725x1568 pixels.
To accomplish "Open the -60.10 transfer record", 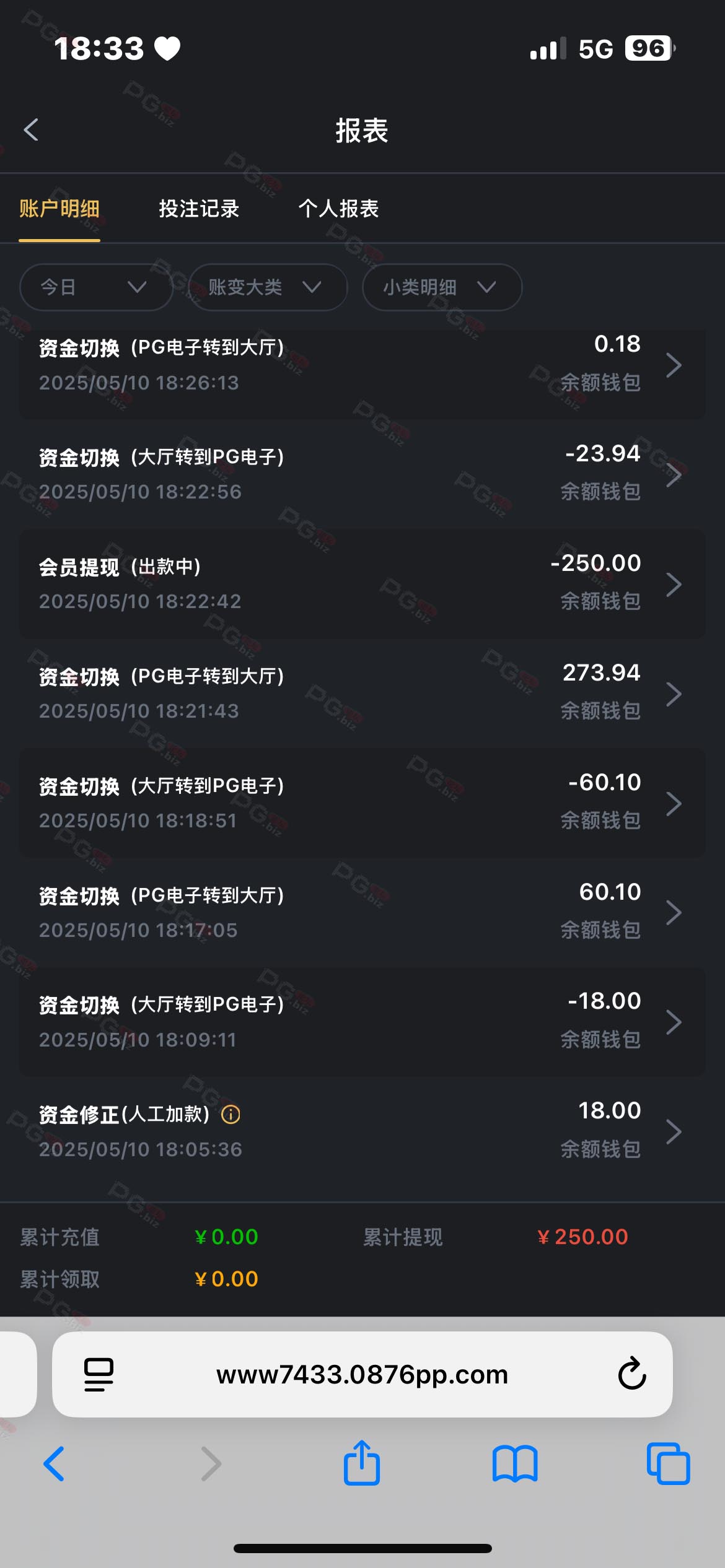I will click(x=362, y=803).
